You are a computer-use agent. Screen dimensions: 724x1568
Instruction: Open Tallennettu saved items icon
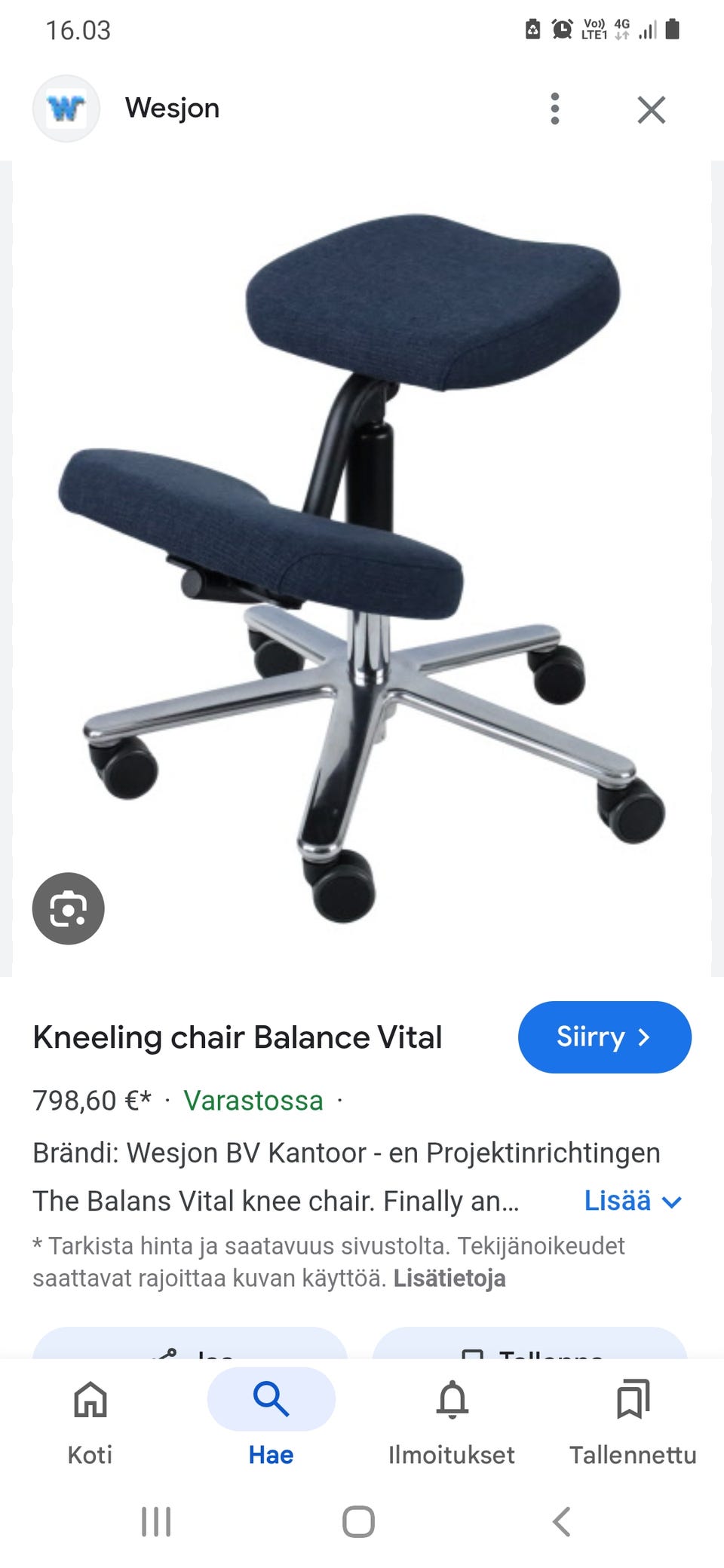[632, 1400]
